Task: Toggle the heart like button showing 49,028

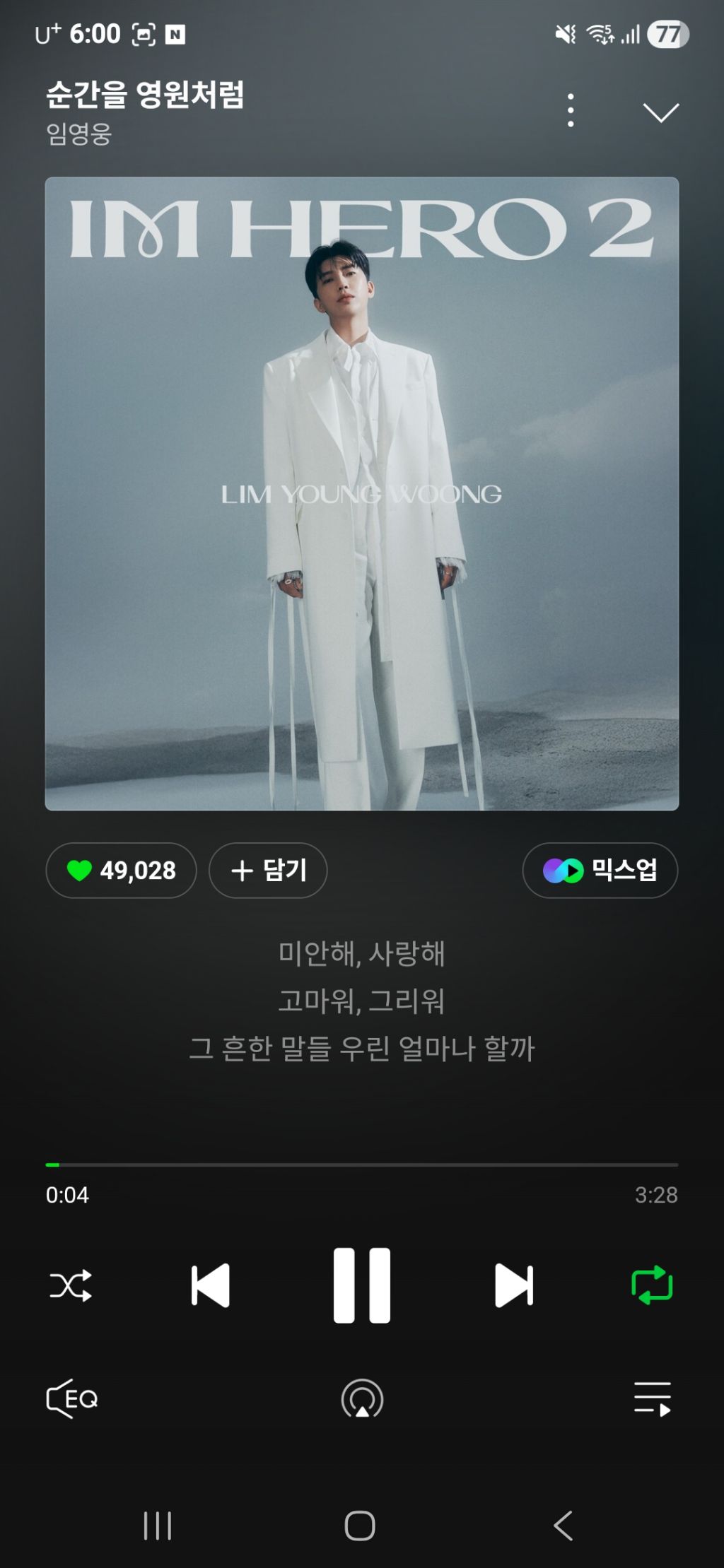Action: pos(121,870)
